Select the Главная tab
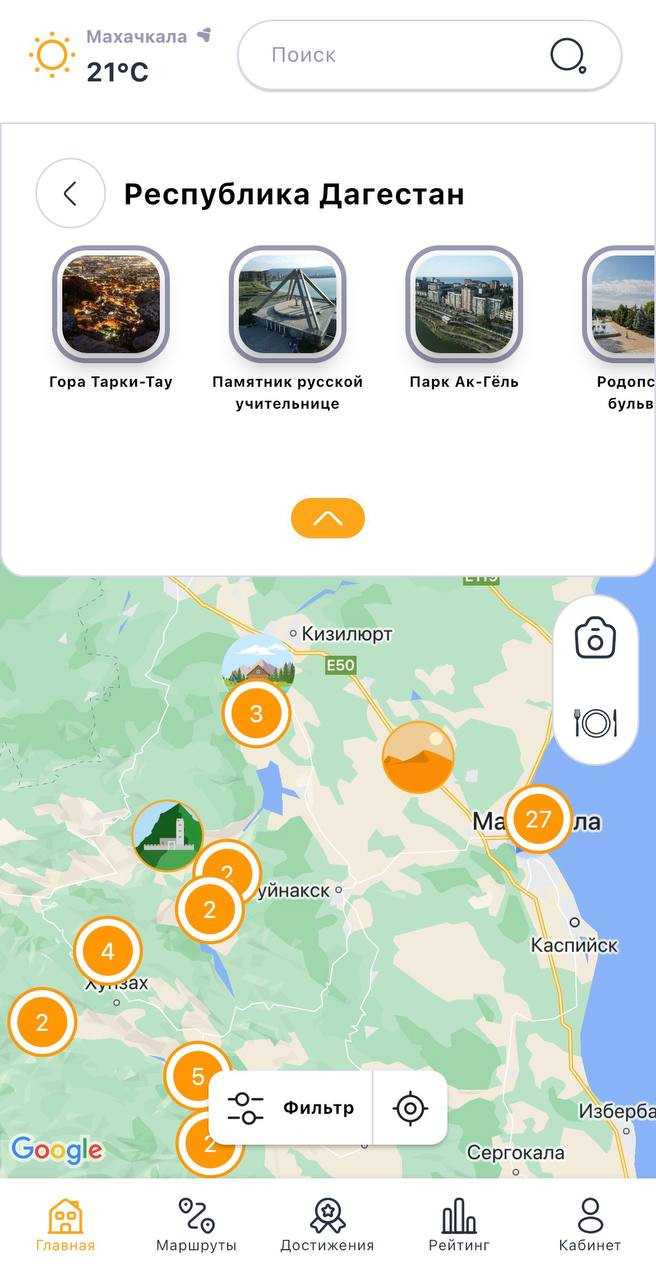 (x=65, y=1226)
